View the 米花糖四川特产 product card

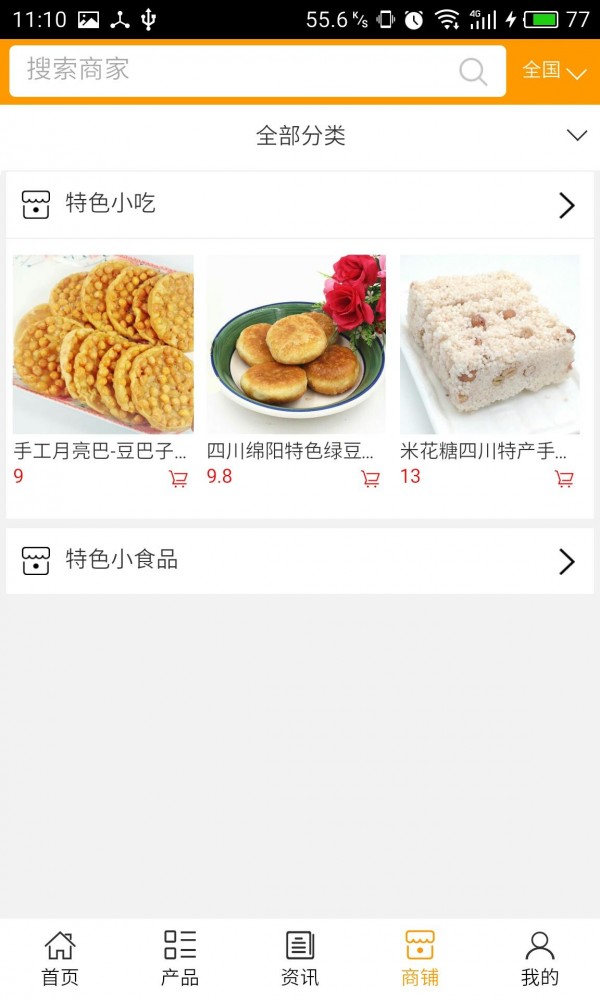click(490, 344)
